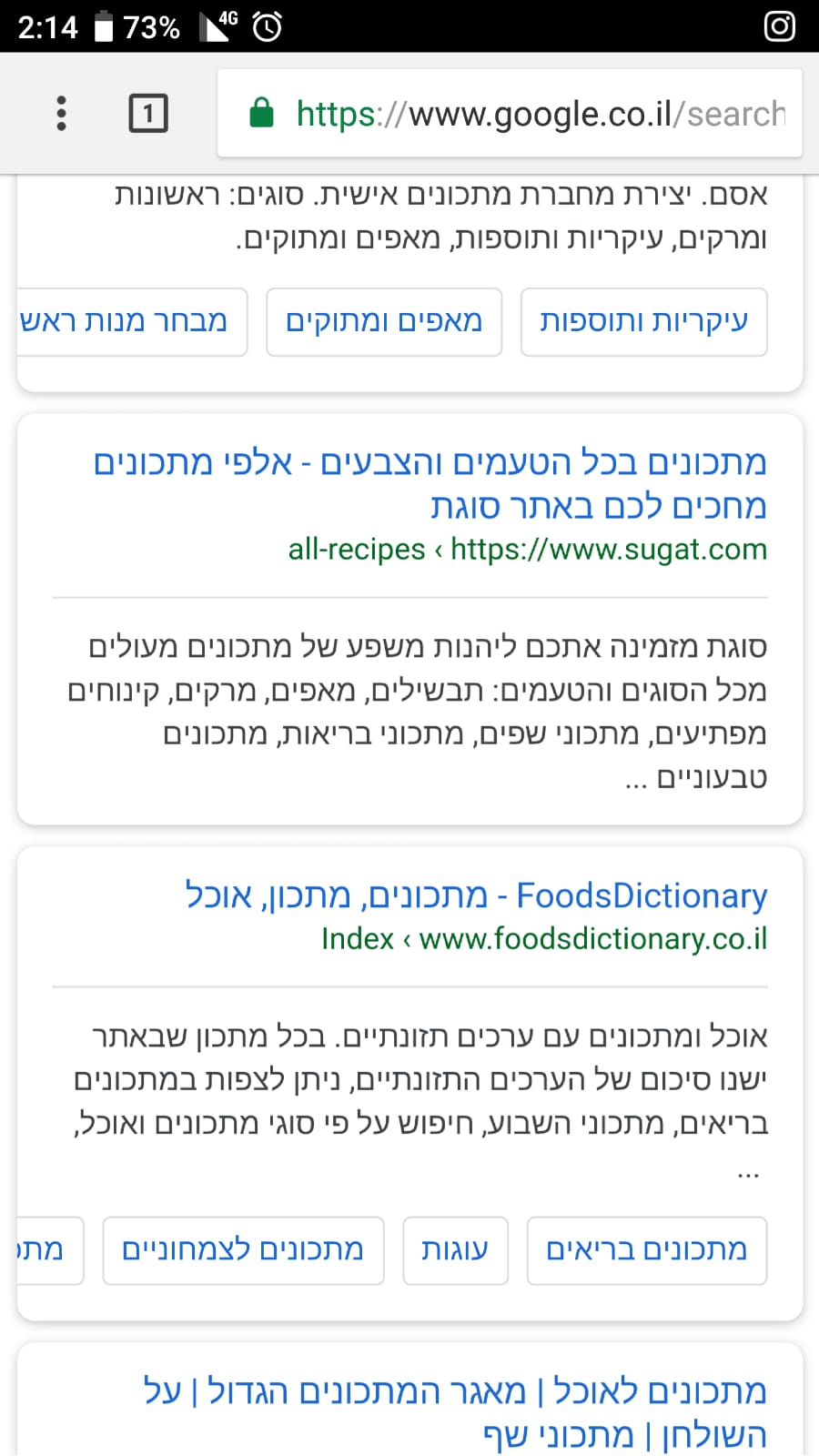Viewport: 819px width, 1456px height.
Task: Select the מתכונים בריאים chip
Action: coord(646,1250)
